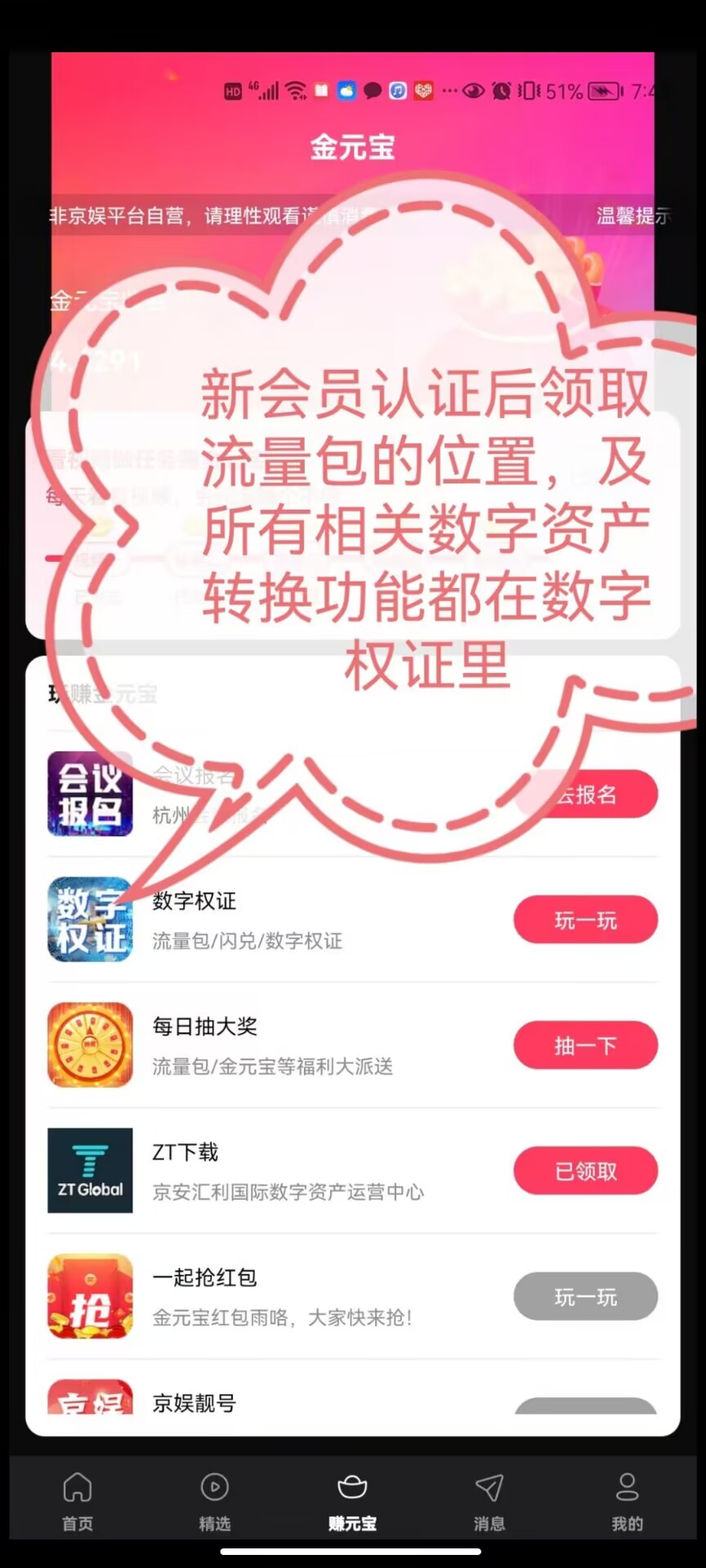This screenshot has height=1568, width=706.
Task: Go to the 消息 tab
Action: tap(489, 1501)
